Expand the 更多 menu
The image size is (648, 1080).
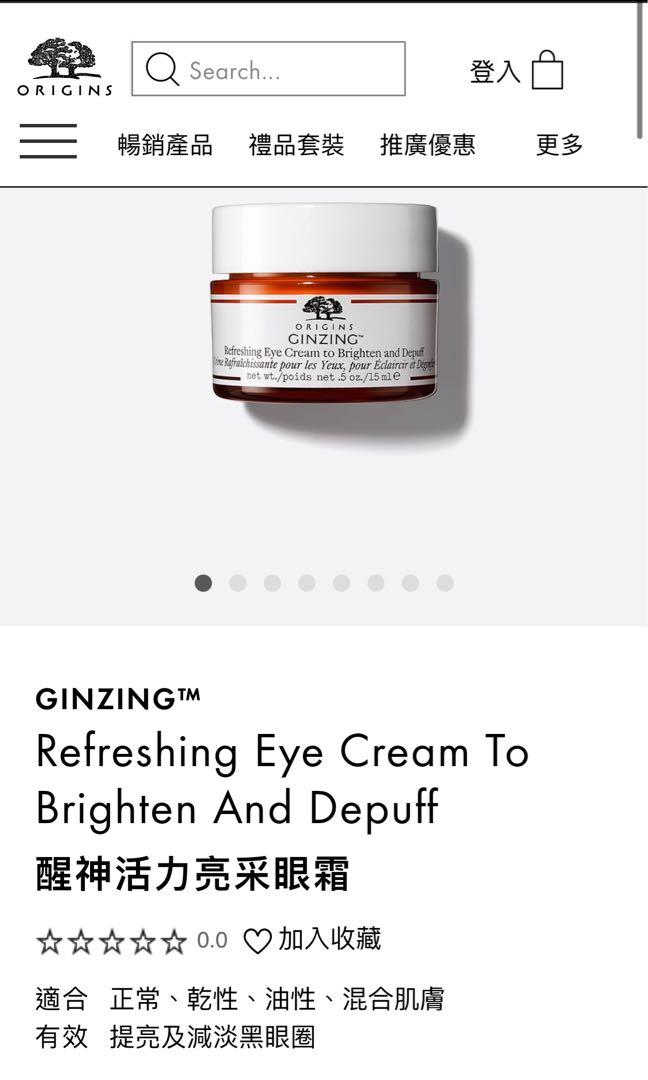pos(559,145)
